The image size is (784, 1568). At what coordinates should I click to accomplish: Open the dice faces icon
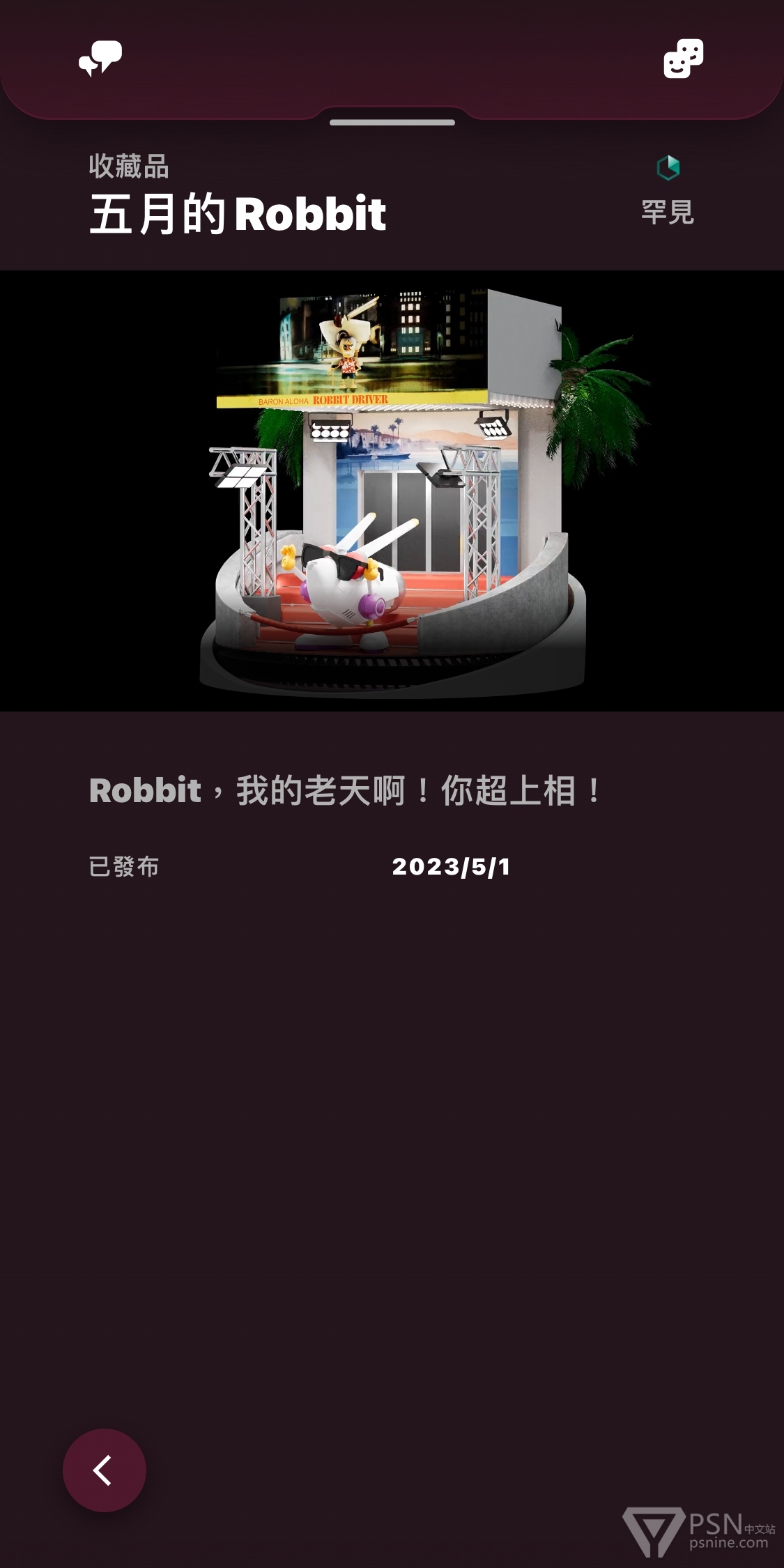coord(683,59)
